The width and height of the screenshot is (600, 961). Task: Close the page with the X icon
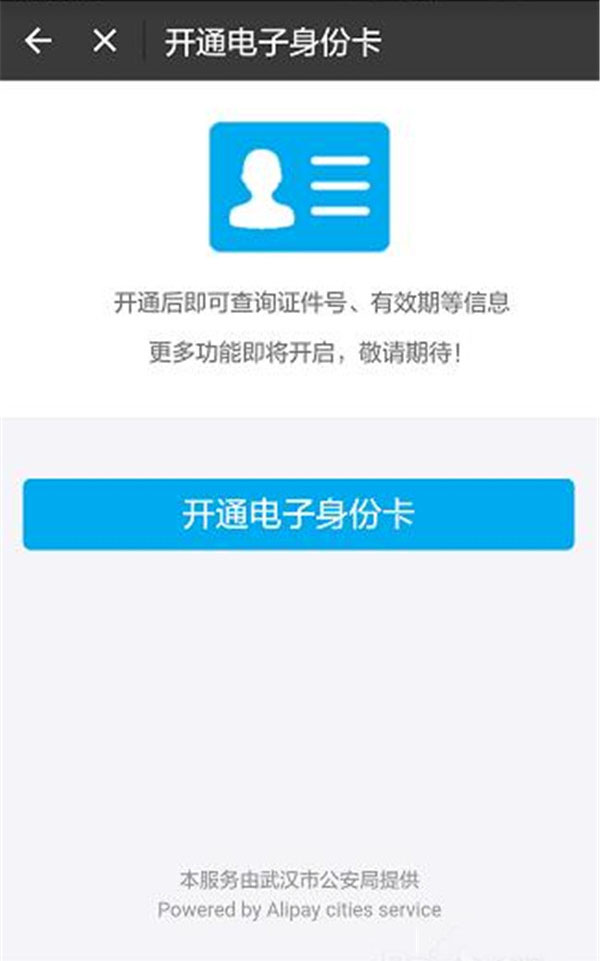coord(104,41)
